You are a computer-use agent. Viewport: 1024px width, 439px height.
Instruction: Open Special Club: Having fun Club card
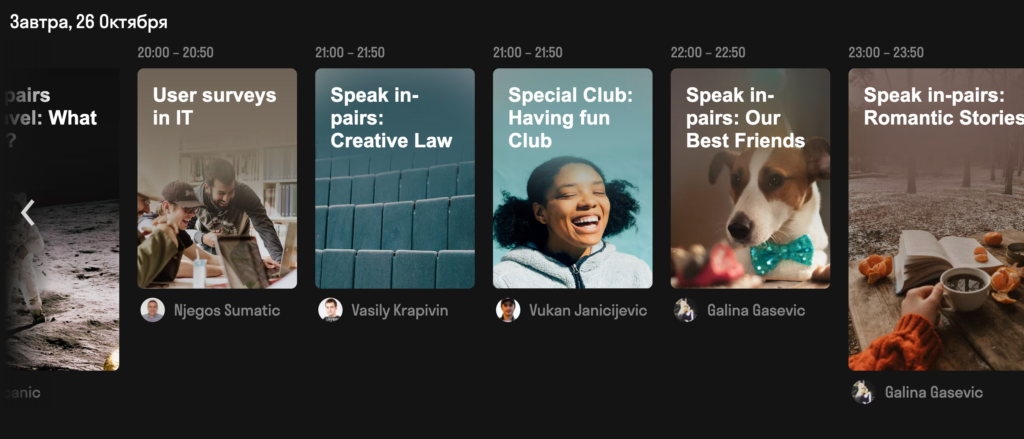pyautogui.click(x=572, y=178)
